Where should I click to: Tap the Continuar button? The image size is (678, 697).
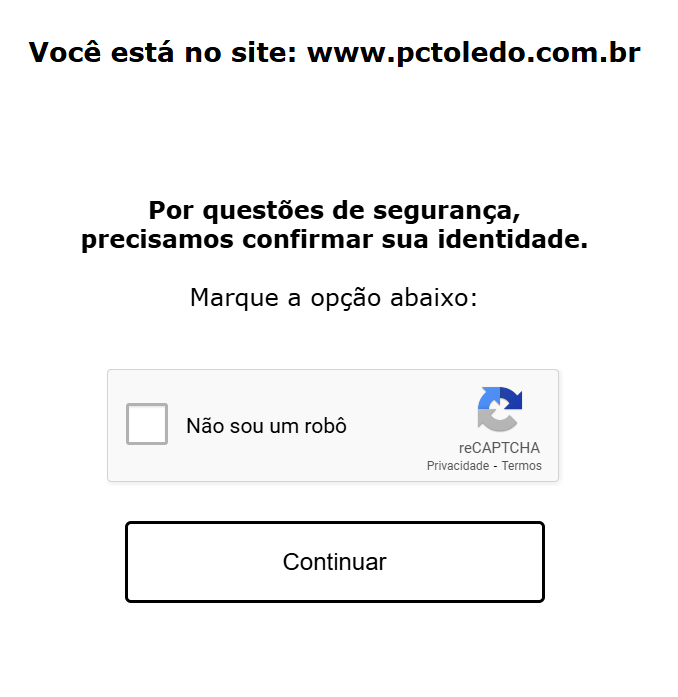coord(334,562)
